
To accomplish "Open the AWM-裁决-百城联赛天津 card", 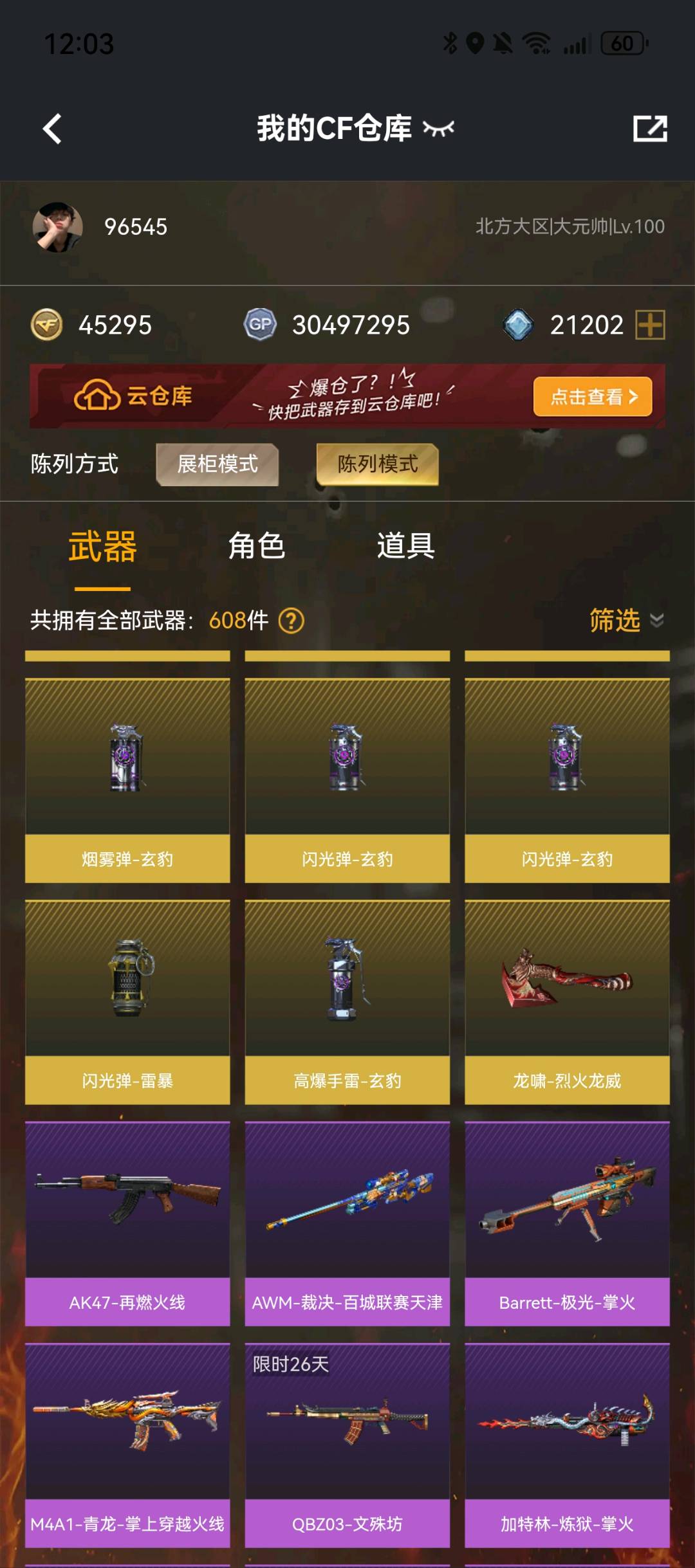I will [347, 1223].
